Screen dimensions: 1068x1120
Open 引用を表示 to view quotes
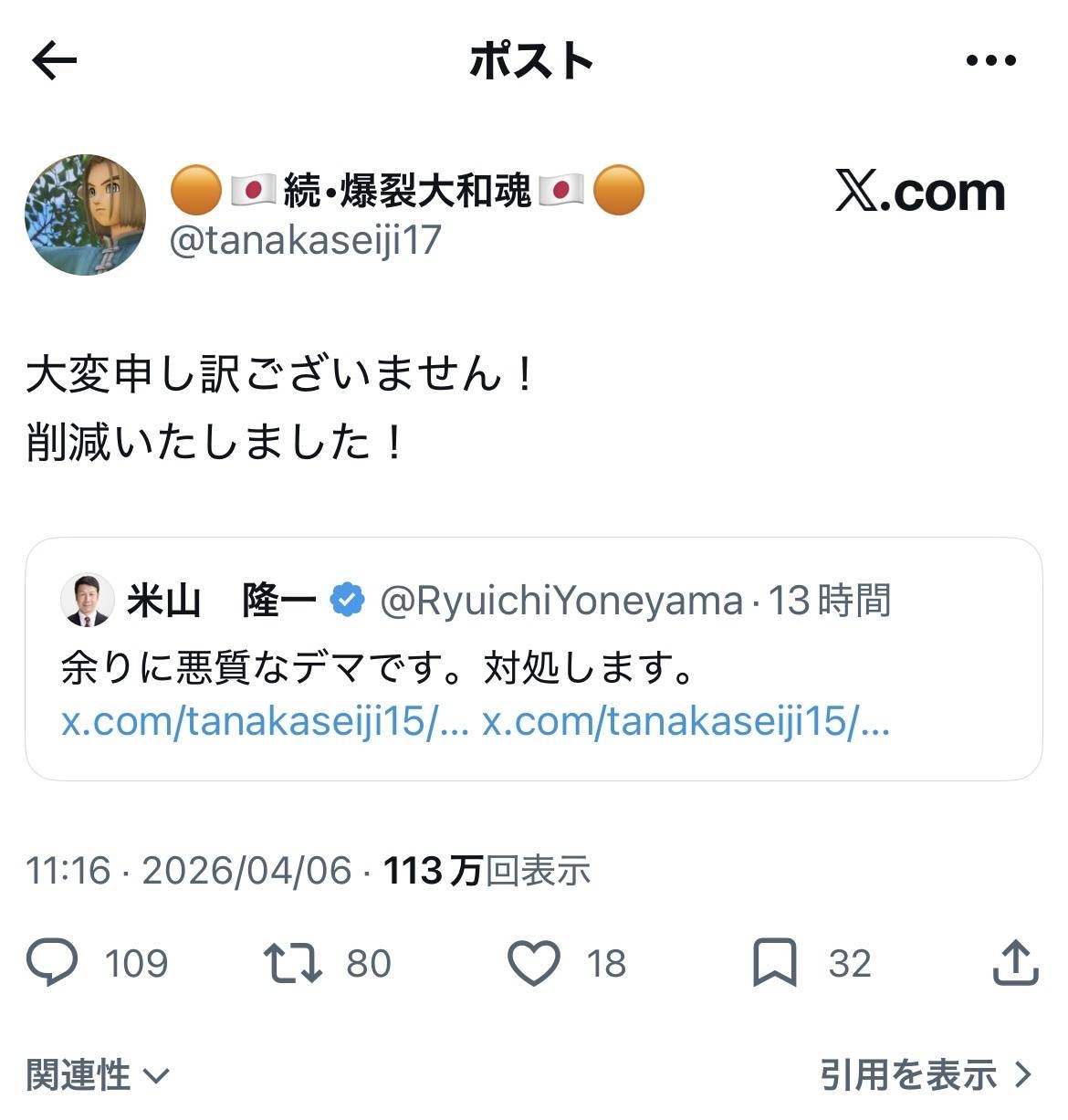(x=925, y=1075)
